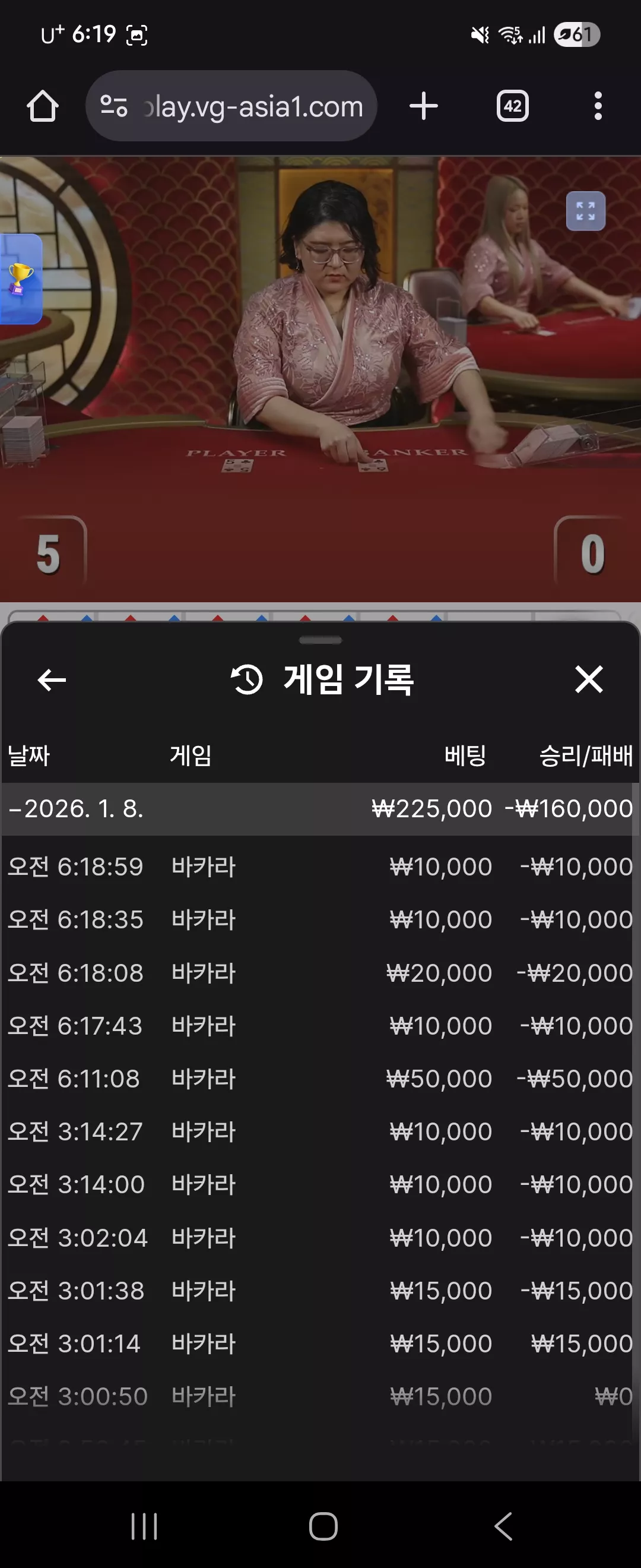
Task: Close the 게임 기록 panel
Action: click(589, 679)
